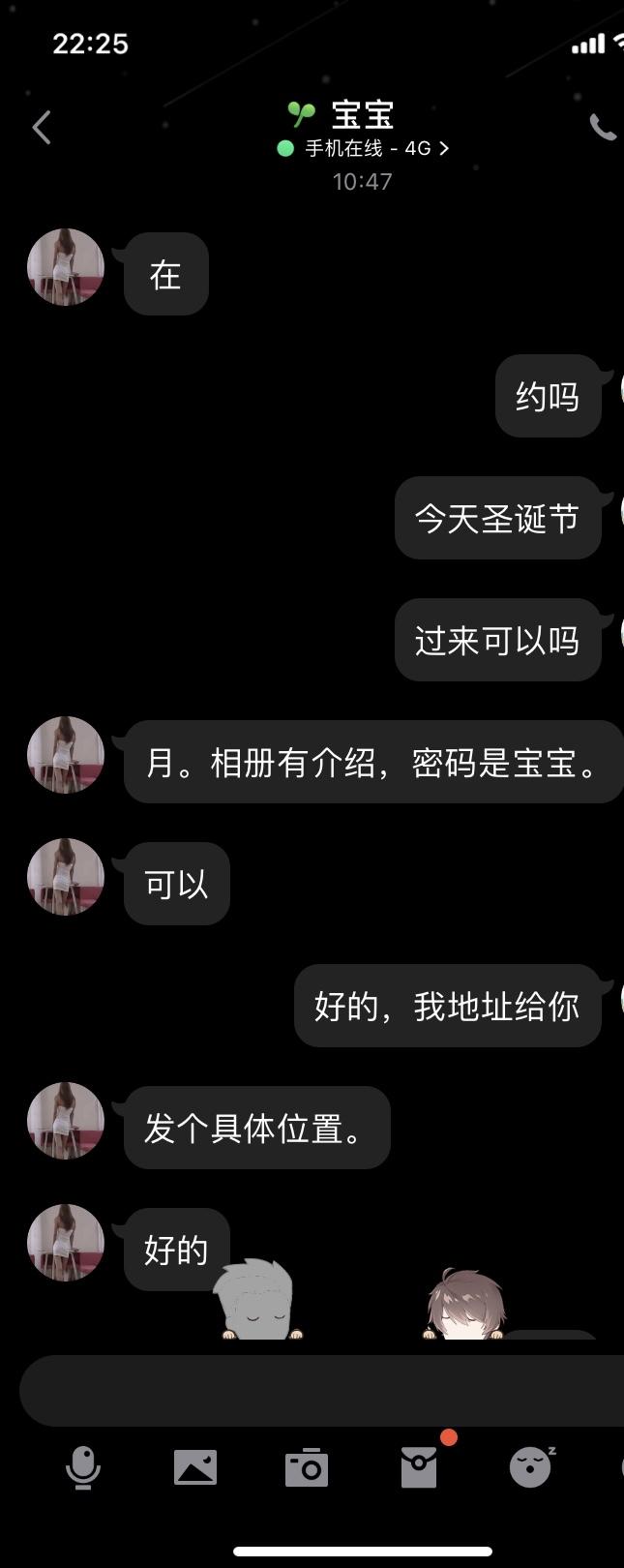
Task: Go back to the chat list
Action: pyautogui.click(x=42, y=128)
